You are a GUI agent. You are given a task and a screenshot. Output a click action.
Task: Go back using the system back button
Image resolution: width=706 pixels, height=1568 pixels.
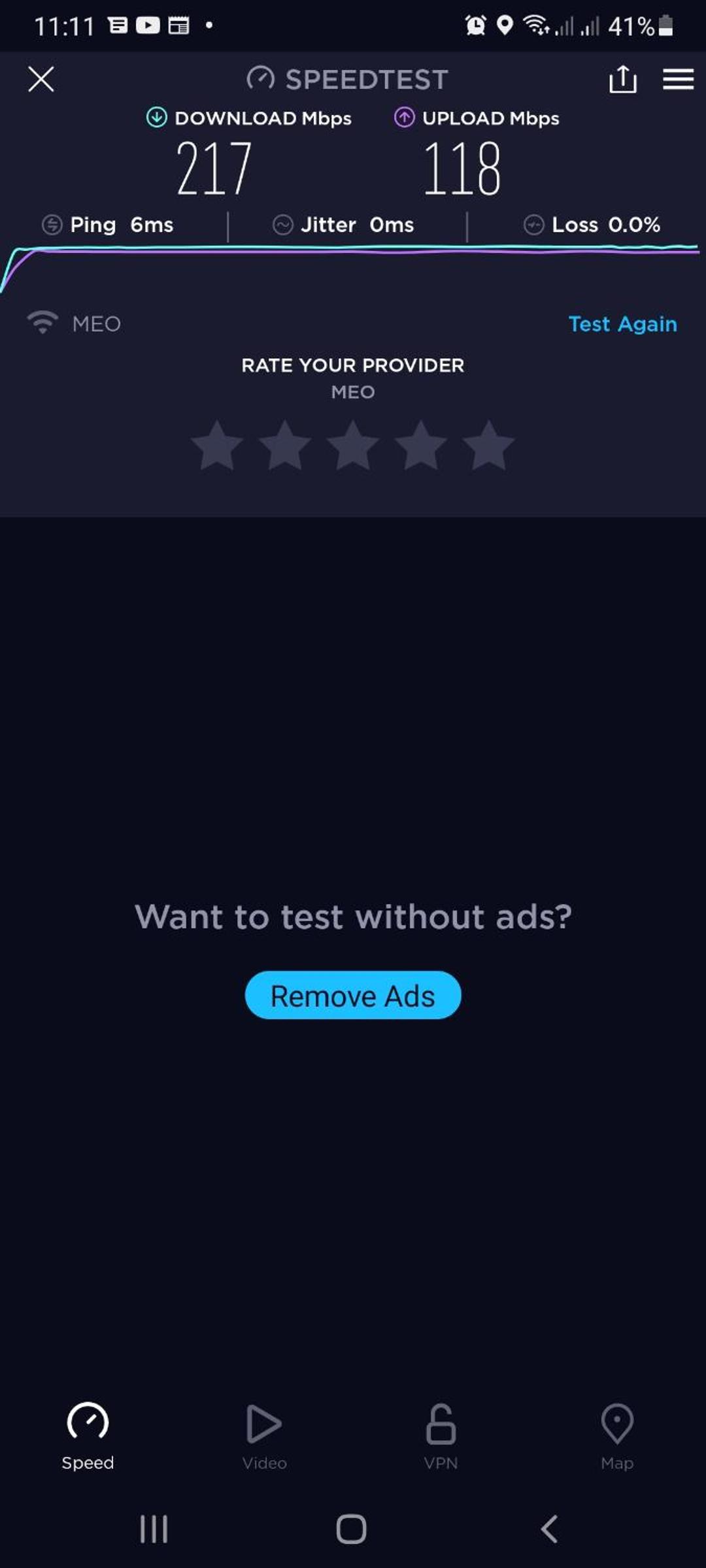(549, 1529)
